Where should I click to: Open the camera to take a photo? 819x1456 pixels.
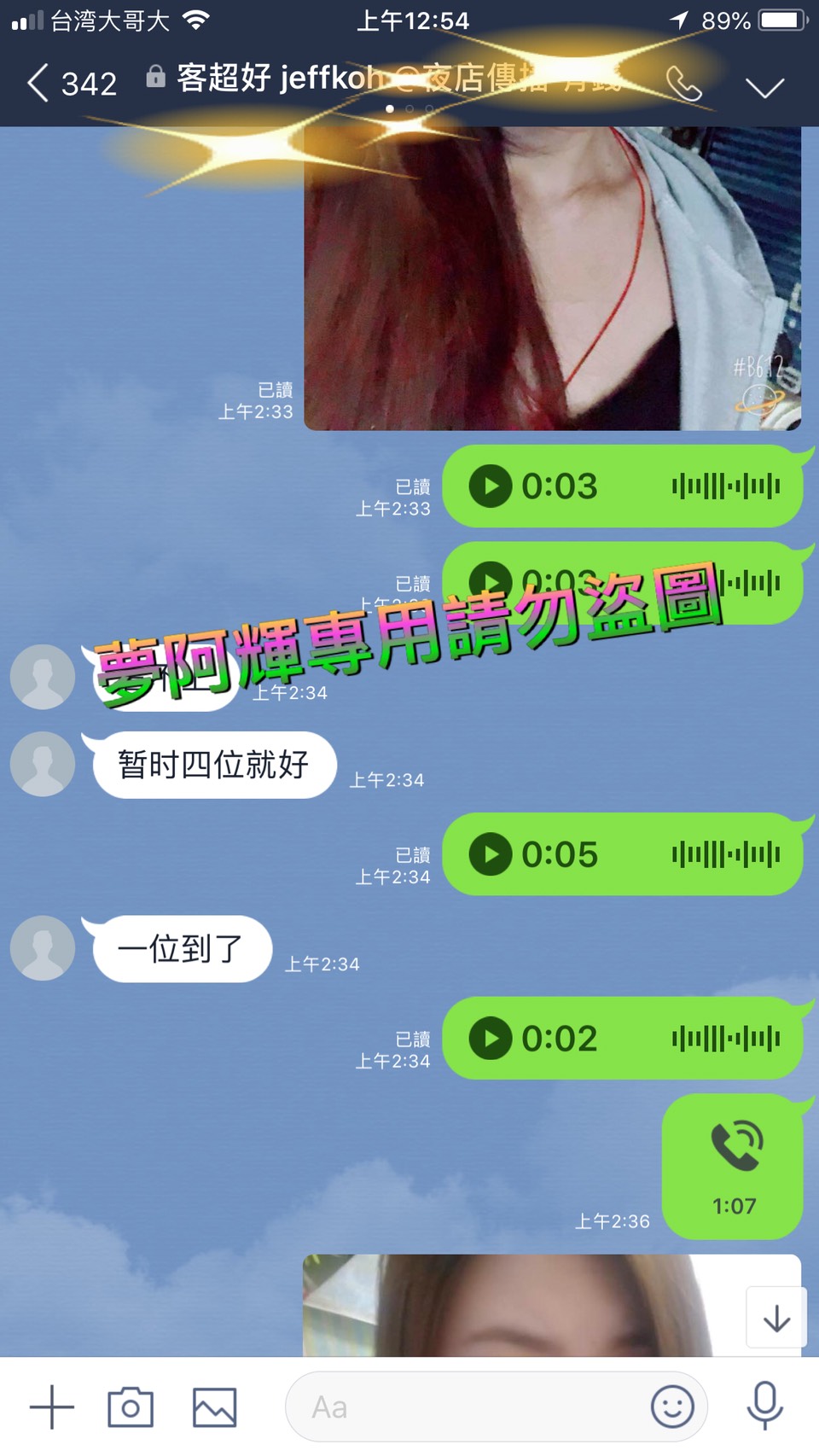131,1407
